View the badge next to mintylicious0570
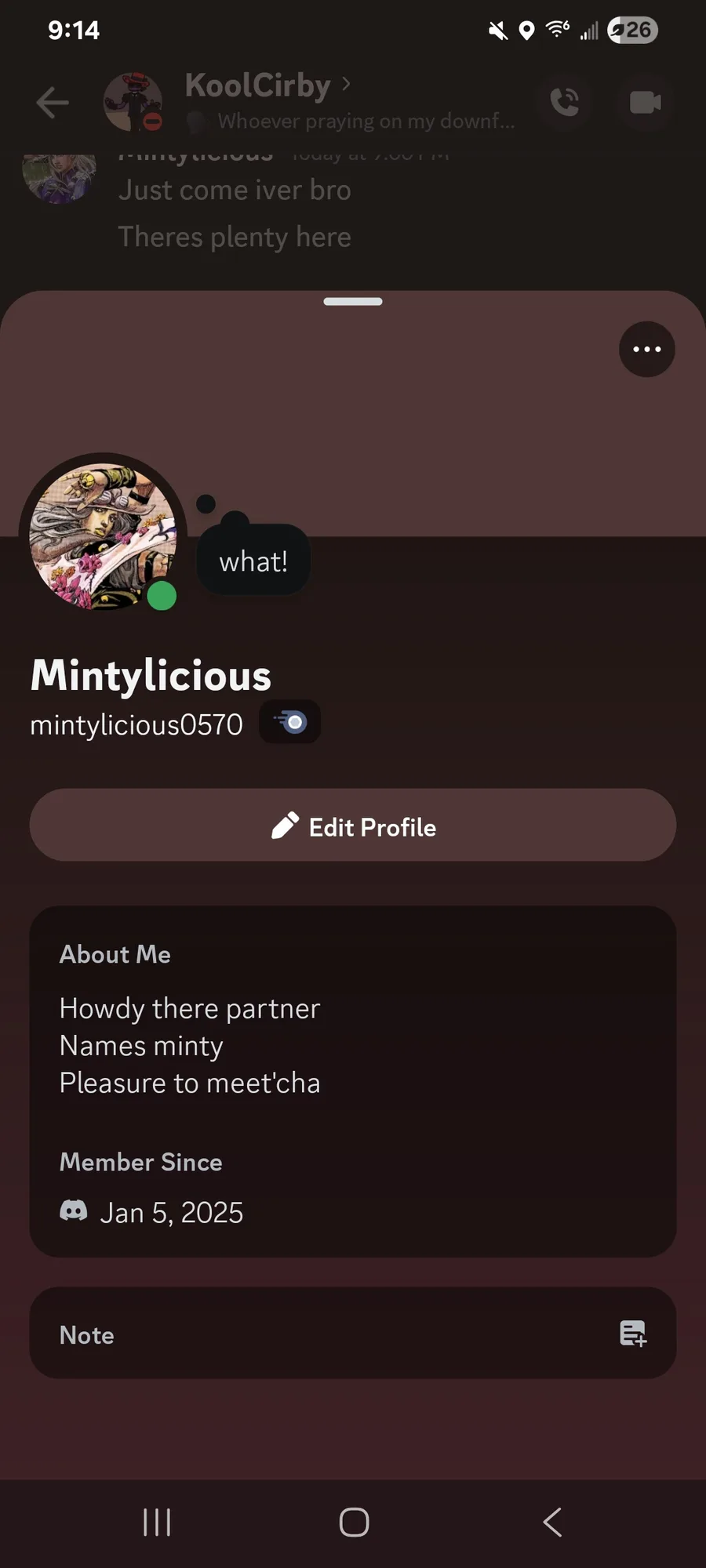The width and height of the screenshot is (706, 1568). coord(290,722)
